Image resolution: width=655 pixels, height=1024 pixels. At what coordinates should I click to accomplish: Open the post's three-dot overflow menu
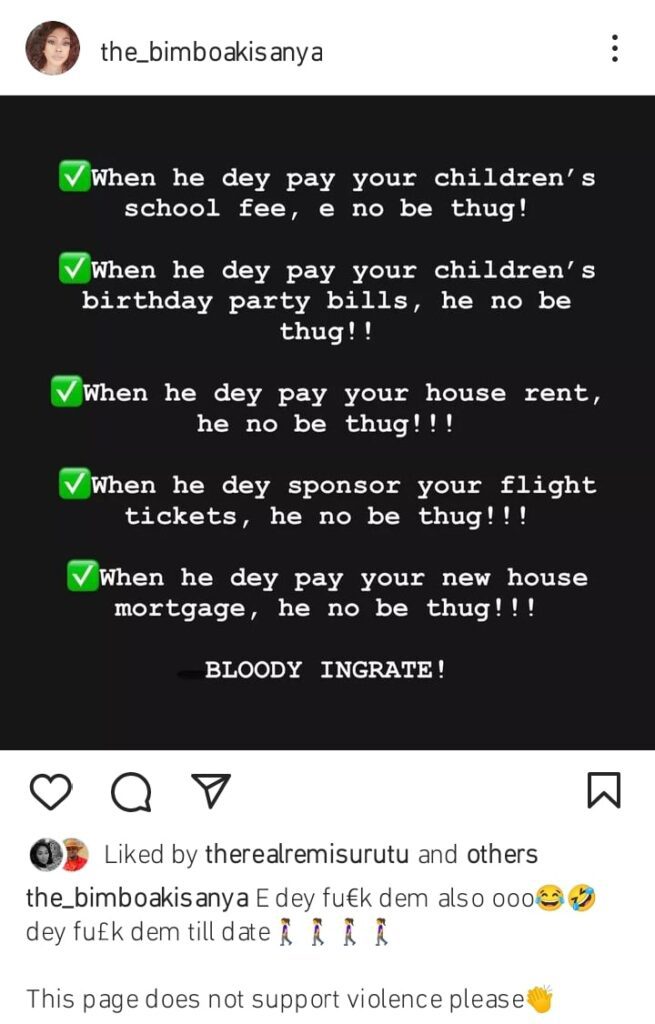click(x=614, y=48)
